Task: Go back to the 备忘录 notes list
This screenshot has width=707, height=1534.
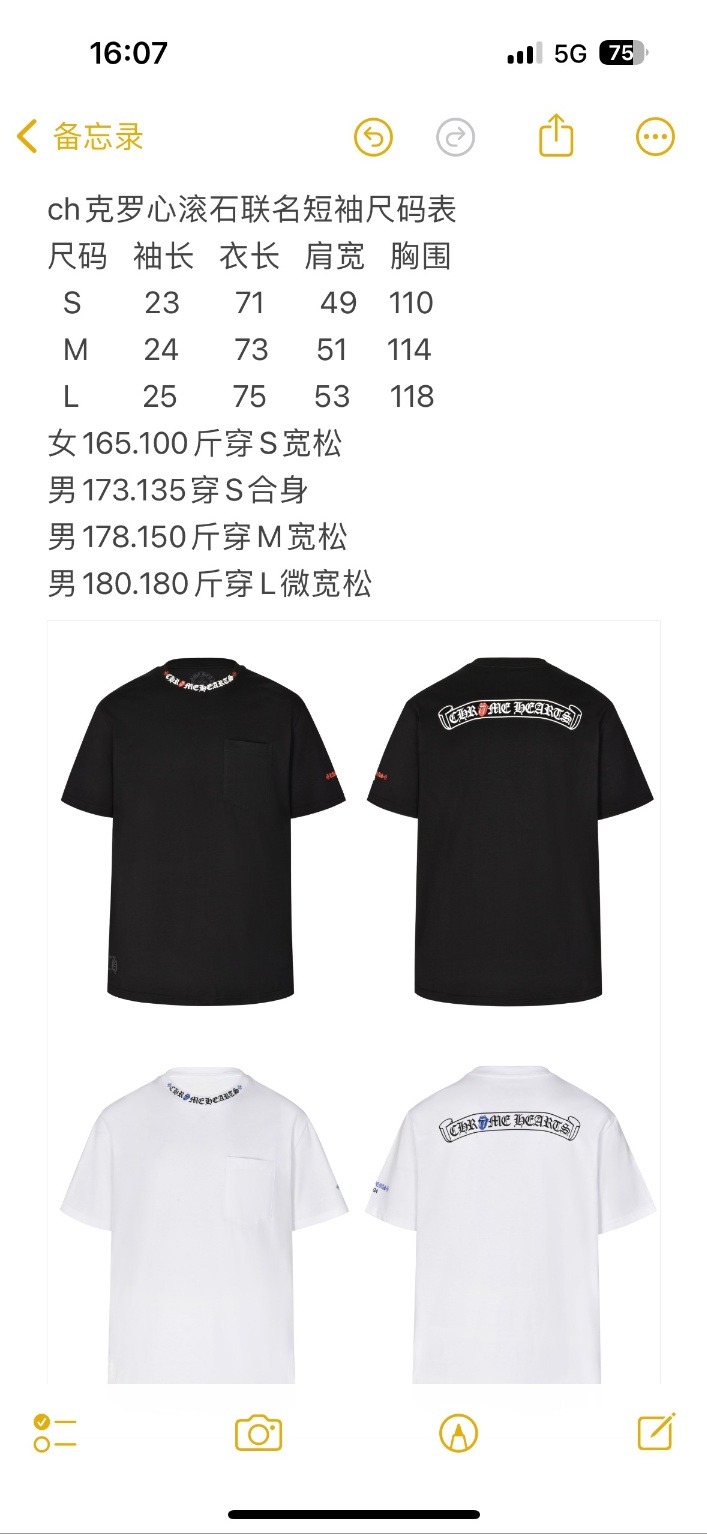Action: pyautogui.click(x=80, y=136)
